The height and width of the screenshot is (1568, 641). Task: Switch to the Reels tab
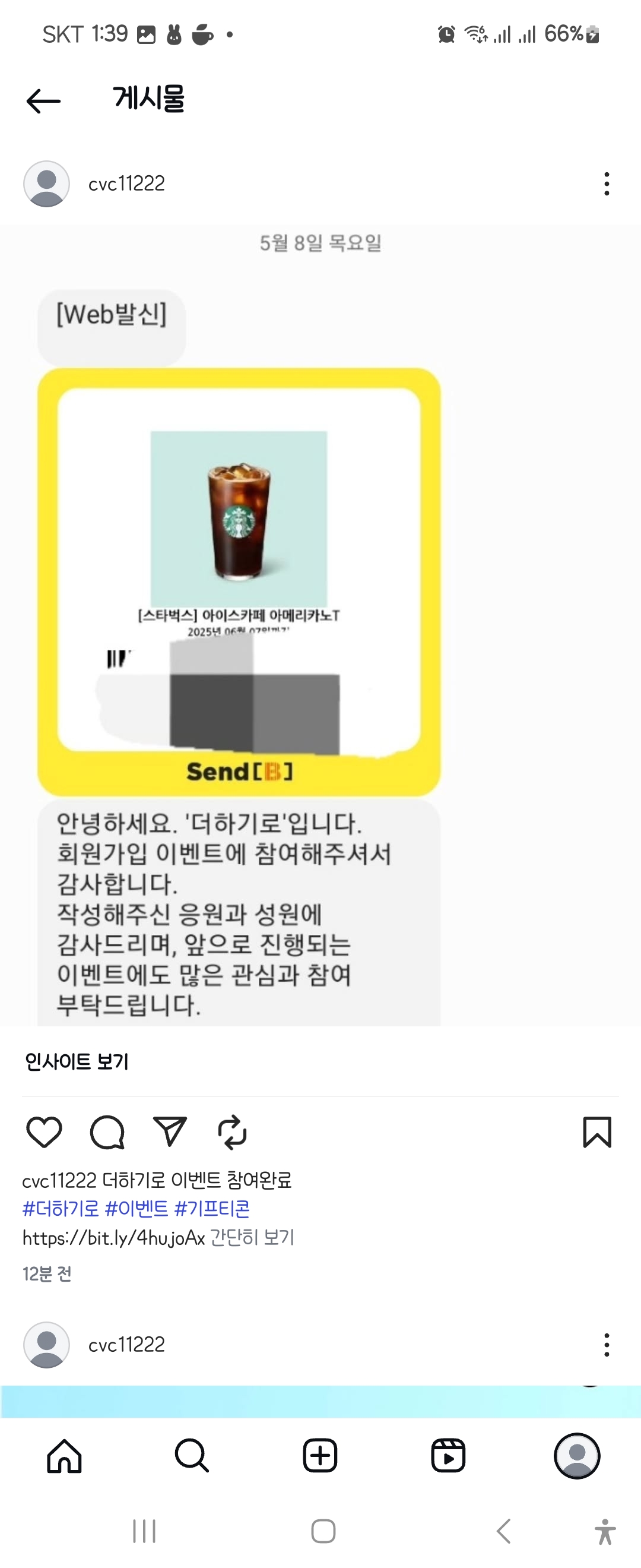click(448, 1455)
